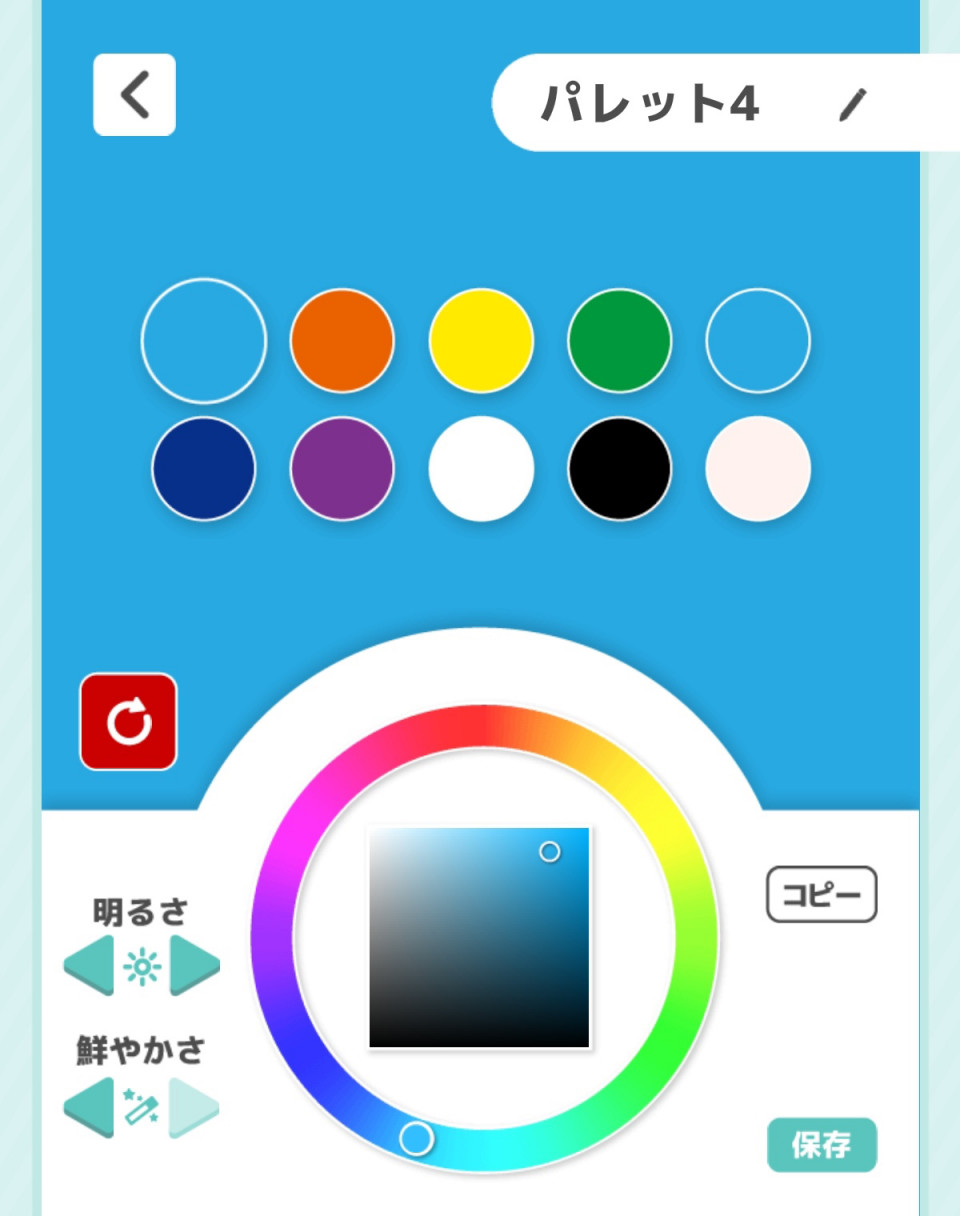Decrease brightness with left arrow
The height and width of the screenshot is (1216, 960).
tap(88, 966)
